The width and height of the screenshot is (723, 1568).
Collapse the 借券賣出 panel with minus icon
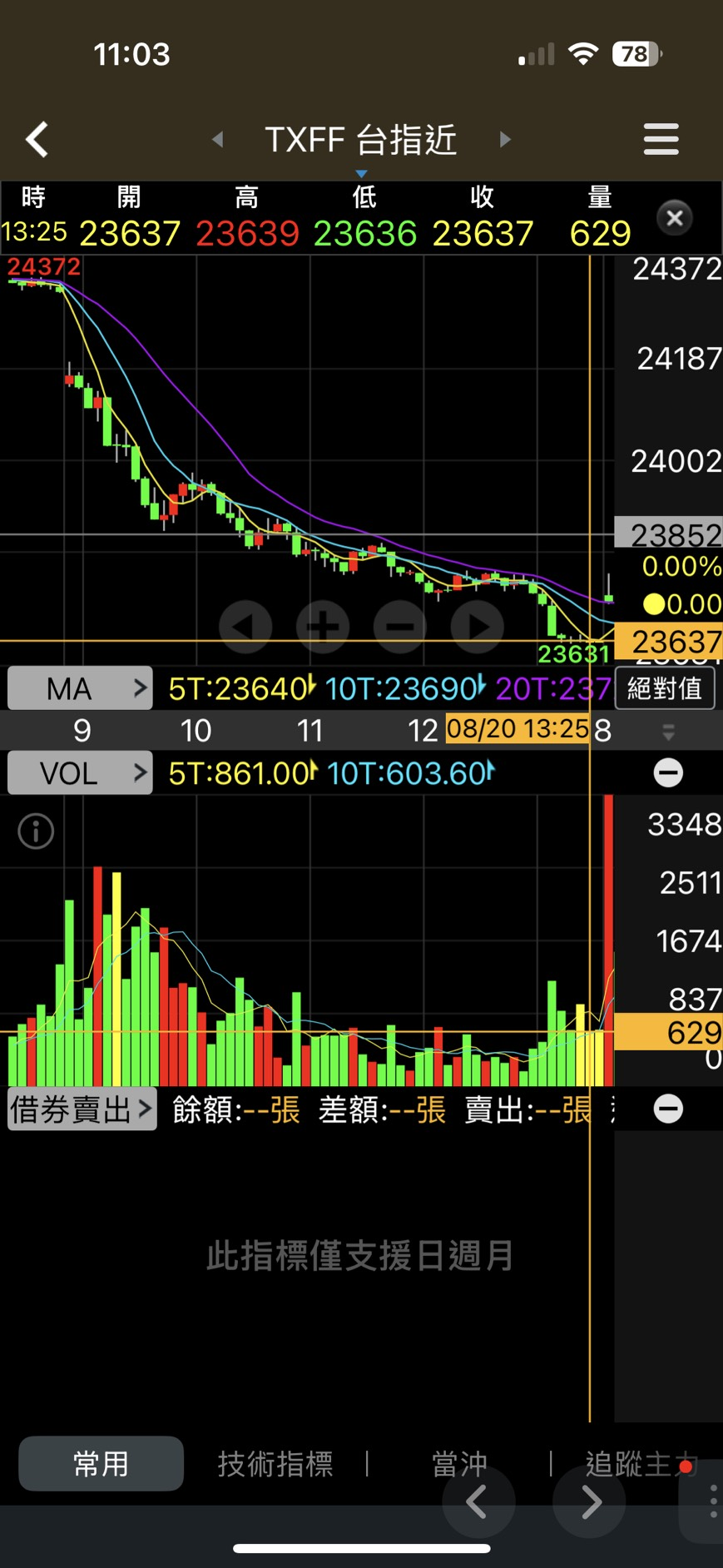pyautogui.click(x=667, y=1109)
